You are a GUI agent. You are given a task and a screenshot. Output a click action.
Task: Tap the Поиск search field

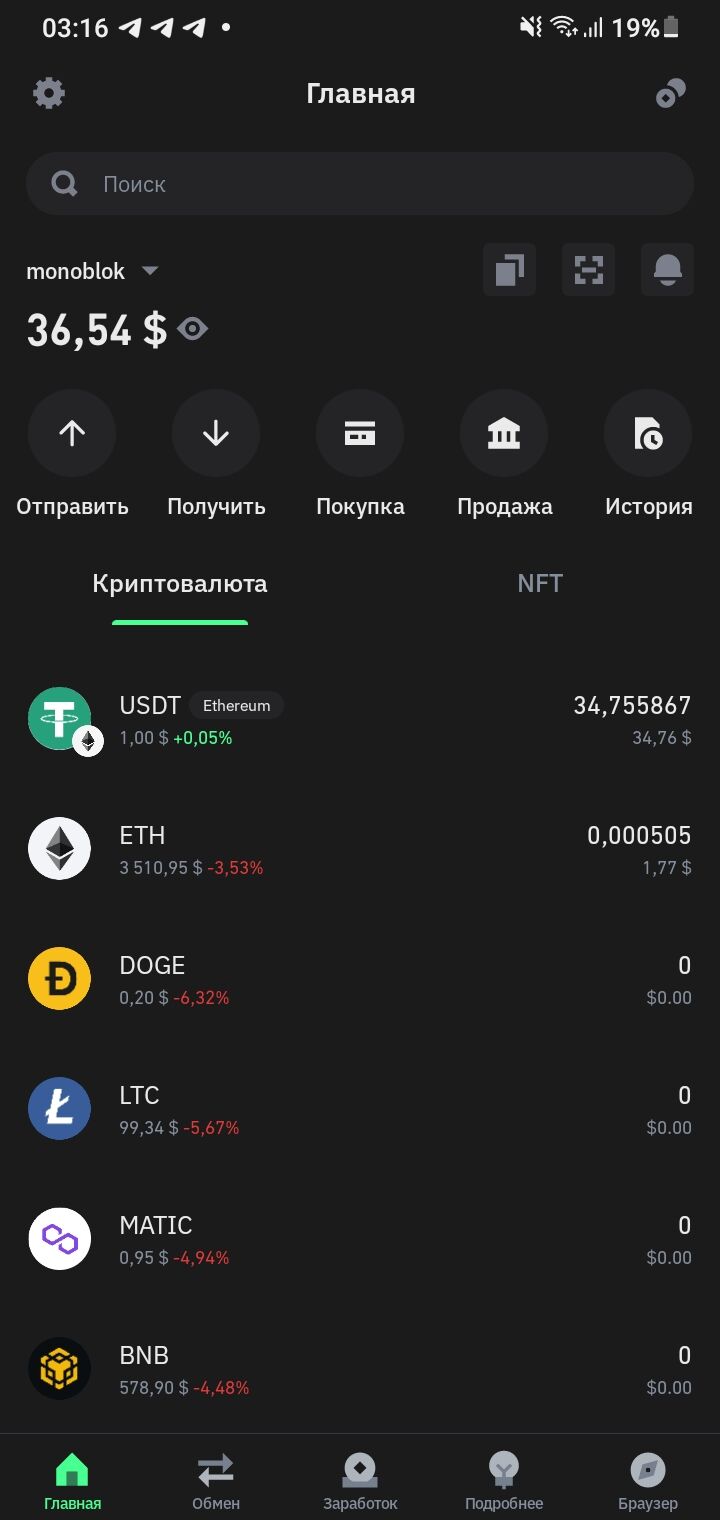click(360, 184)
